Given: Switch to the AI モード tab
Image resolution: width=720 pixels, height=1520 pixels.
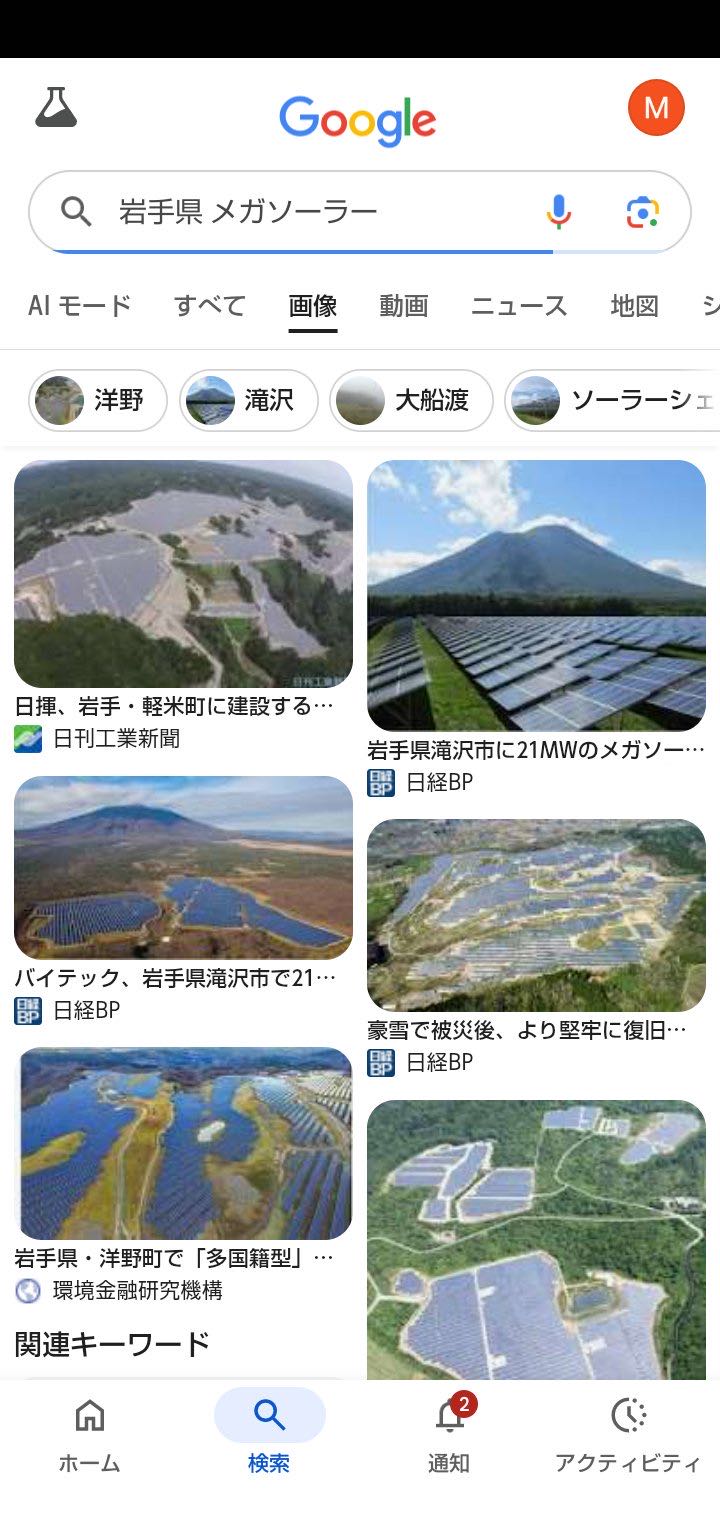Looking at the screenshot, I should pos(80,306).
